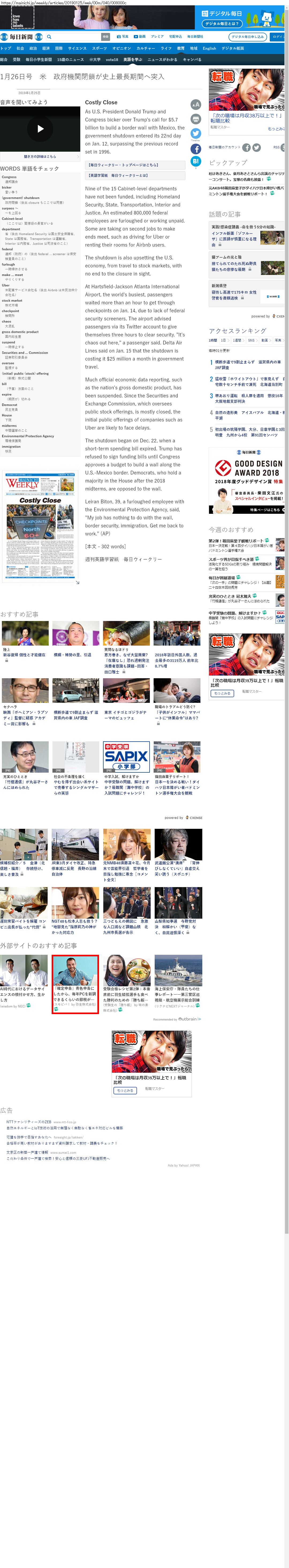Open the search icon in the header
Image resolution: width=289 pixels, height=1568 pixels.
tap(49, 37)
